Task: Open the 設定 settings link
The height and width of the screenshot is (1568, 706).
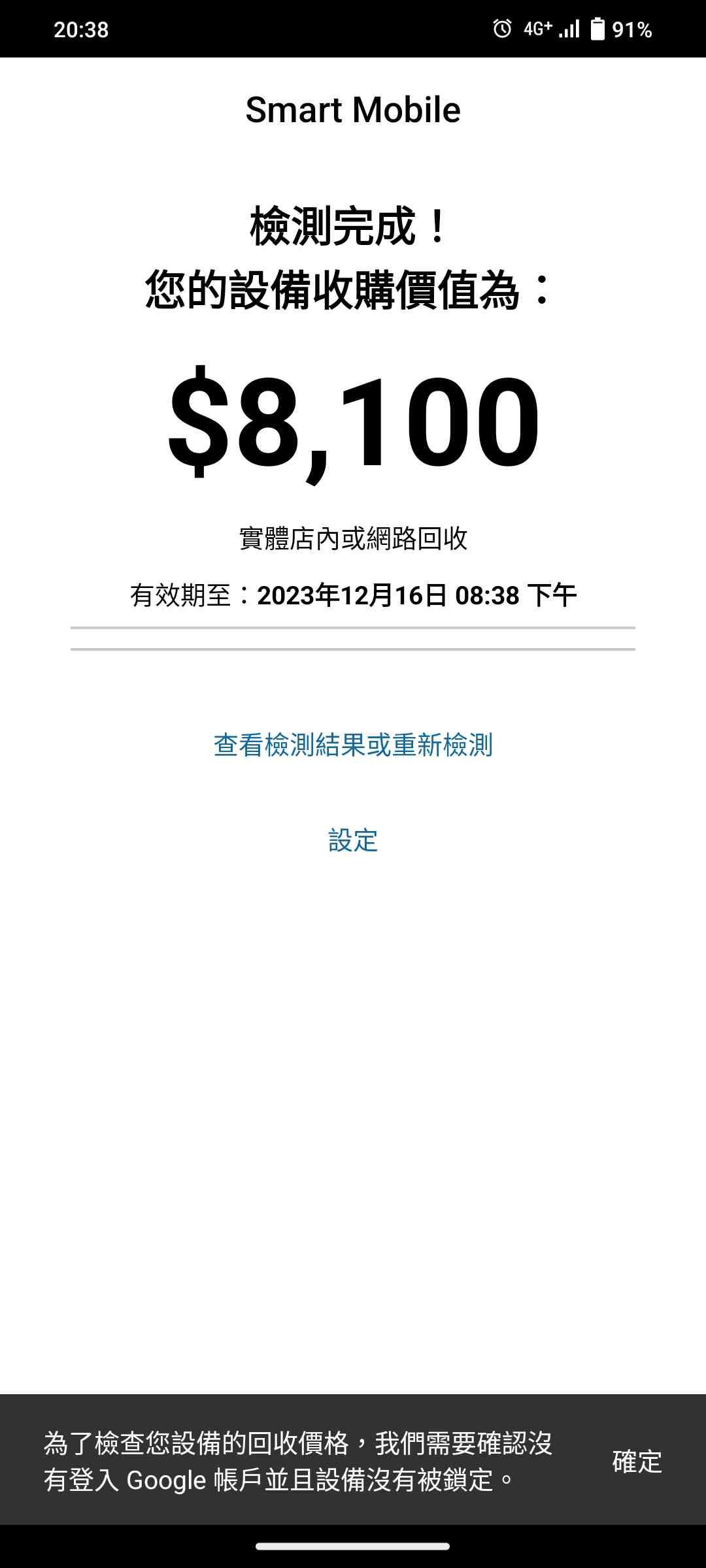Action: click(x=353, y=840)
